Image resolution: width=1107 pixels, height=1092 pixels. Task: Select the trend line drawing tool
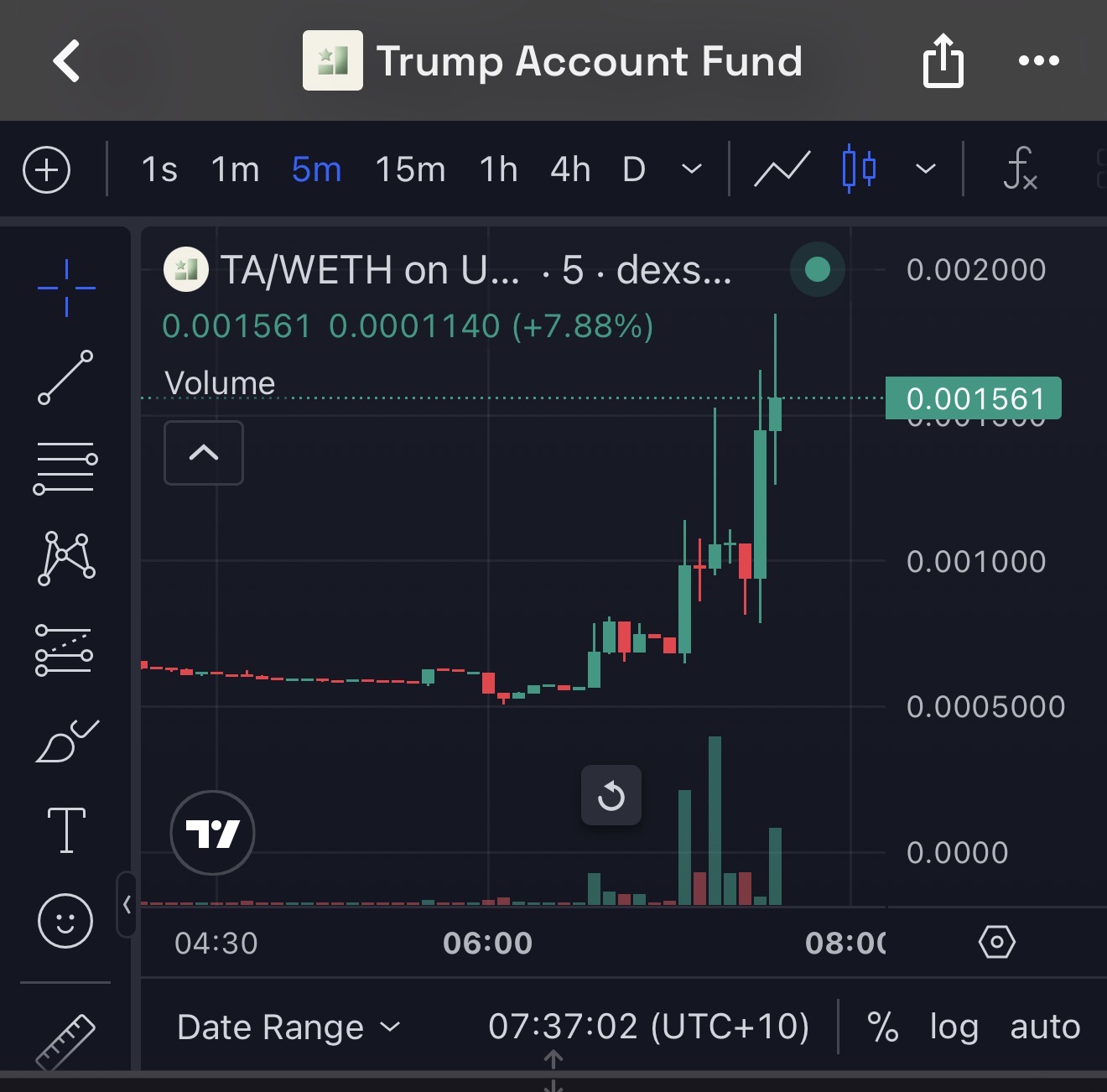(65, 377)
